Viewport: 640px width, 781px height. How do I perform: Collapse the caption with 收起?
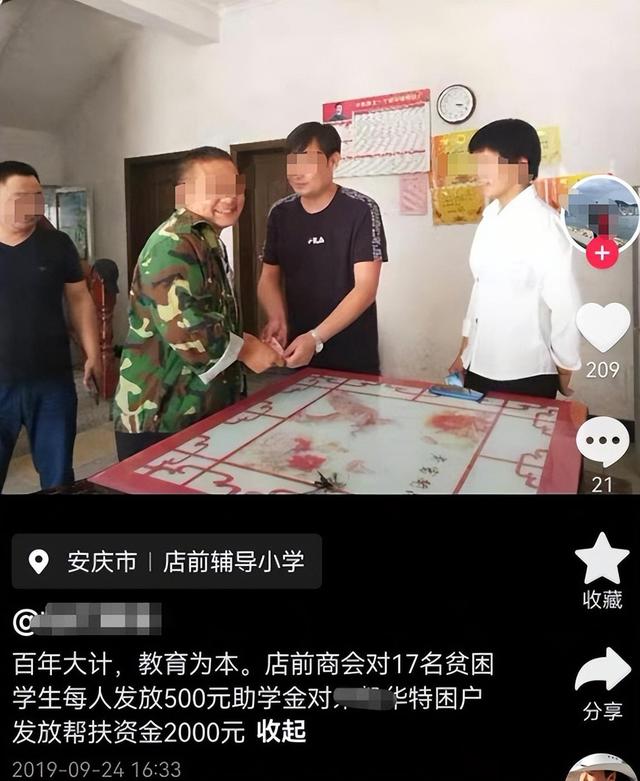(281, 731)
